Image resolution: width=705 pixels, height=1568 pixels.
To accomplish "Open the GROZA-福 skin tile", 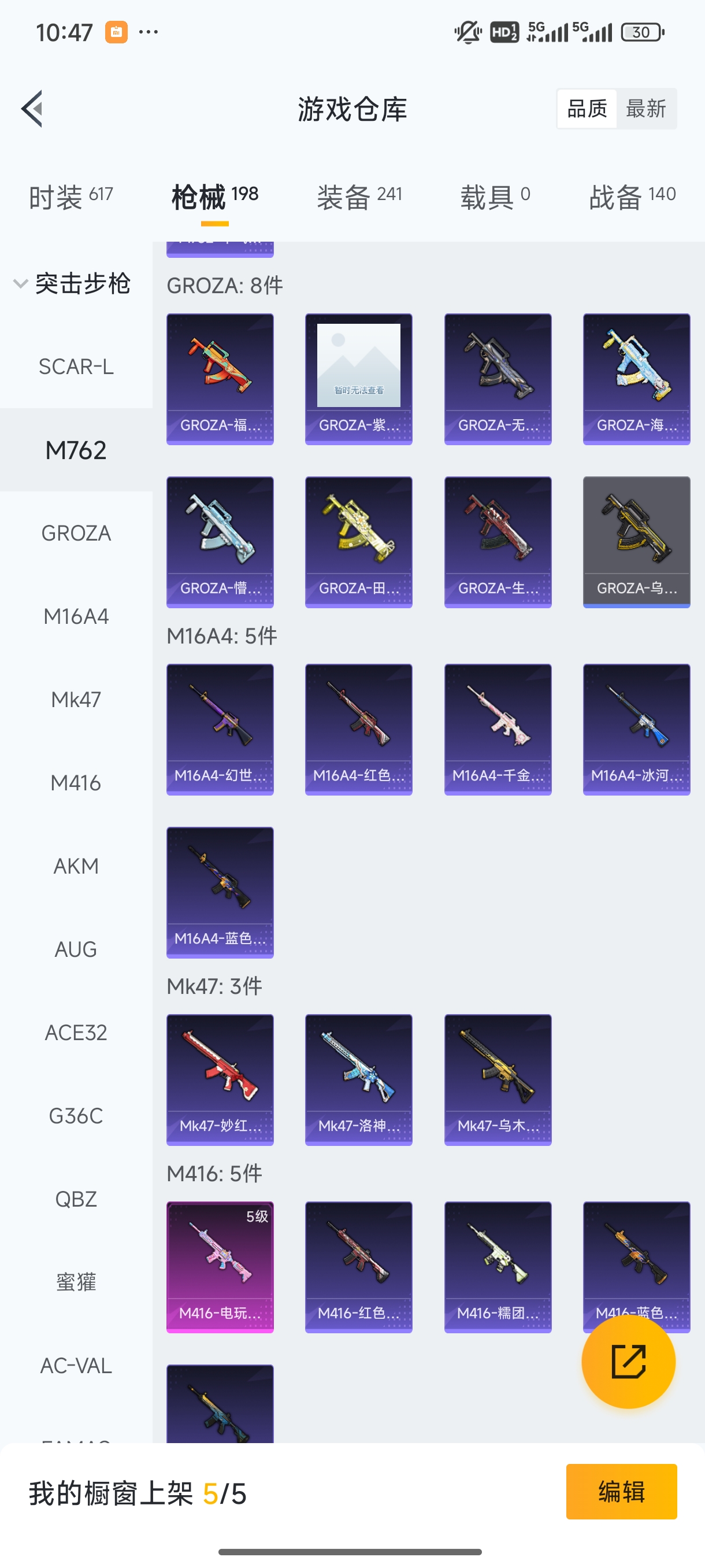I will tap(220, 379).
